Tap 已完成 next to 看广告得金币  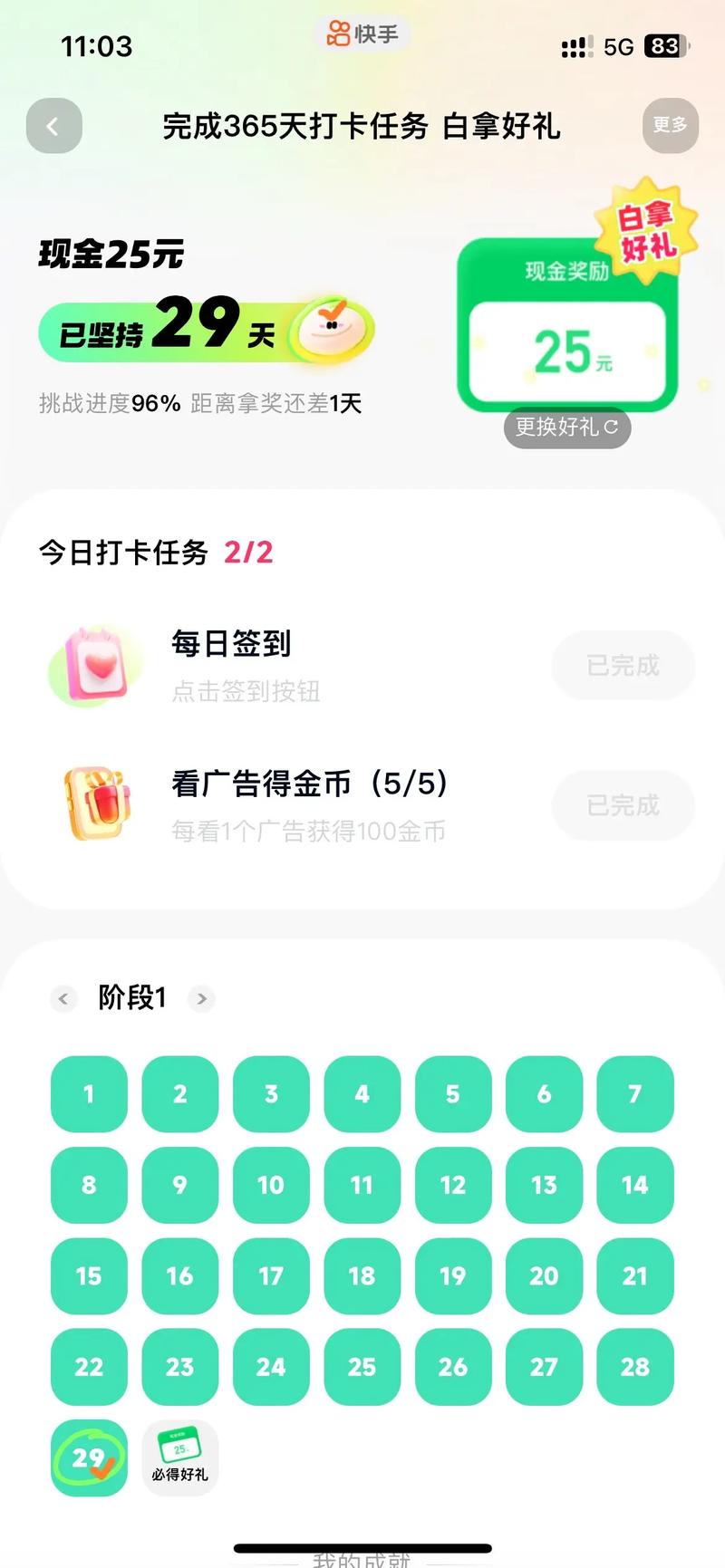pyautogui.click(x=623, y=805)
